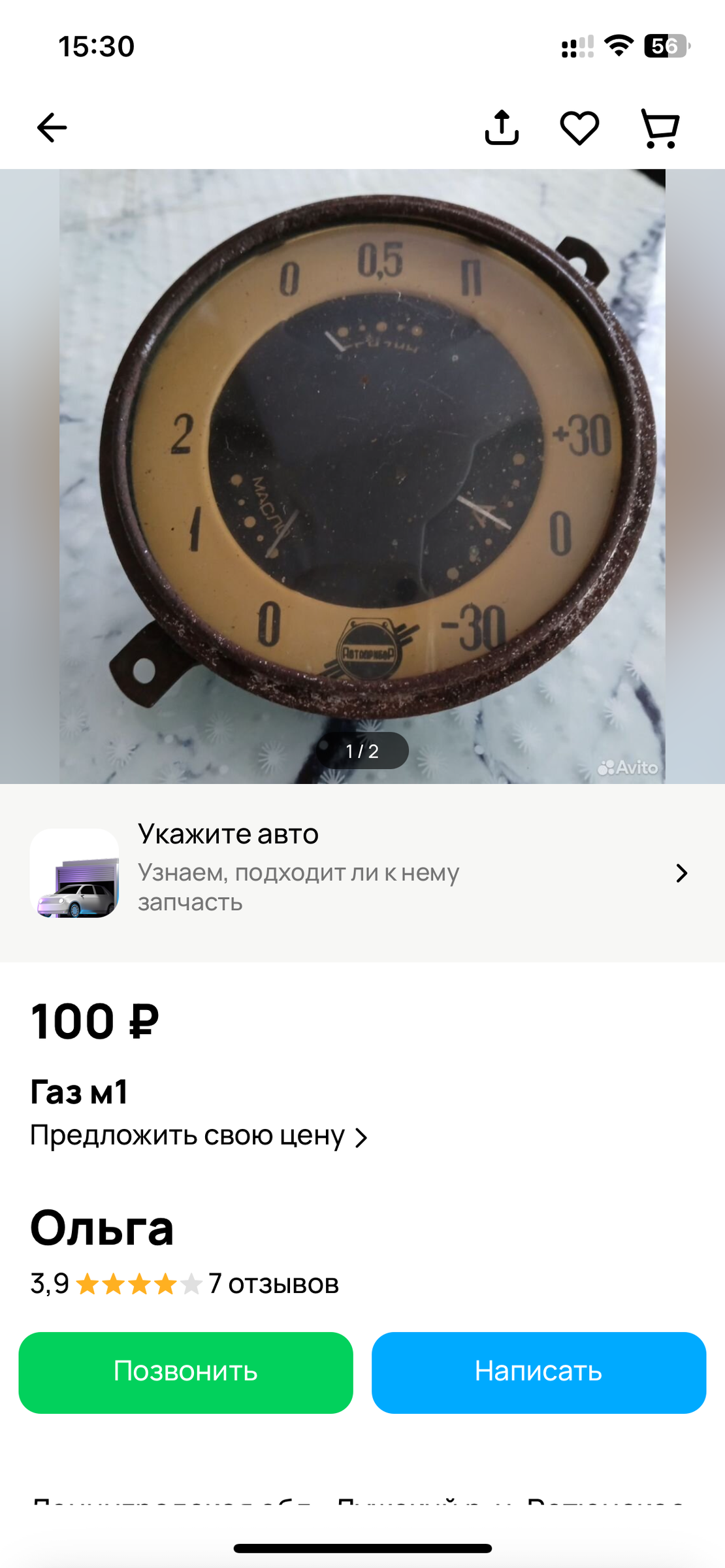Tap the share icon to share the listing
The width and height of the screenshot is (725, 1568).
point(501,127)
